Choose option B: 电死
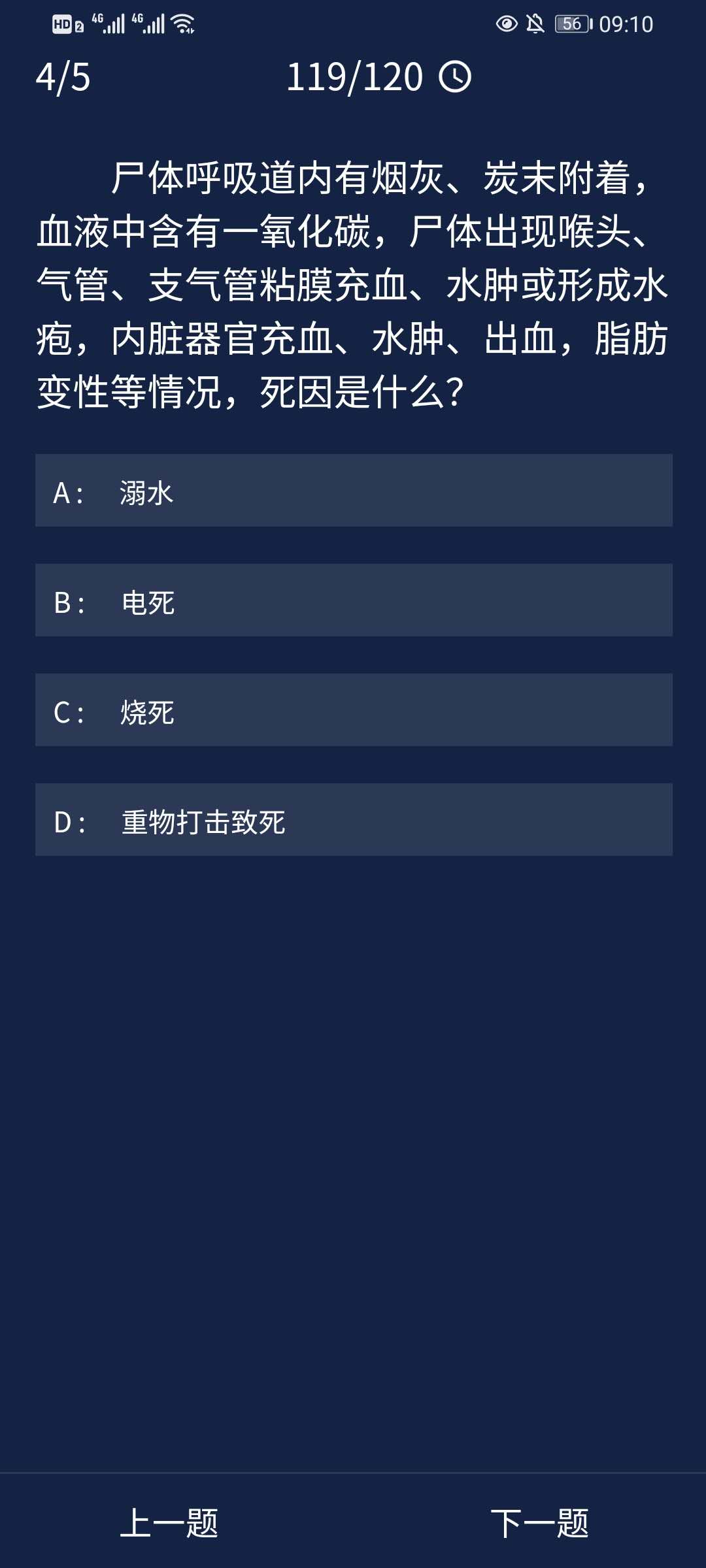706x1568 pixels. click(x=353, y=600)
